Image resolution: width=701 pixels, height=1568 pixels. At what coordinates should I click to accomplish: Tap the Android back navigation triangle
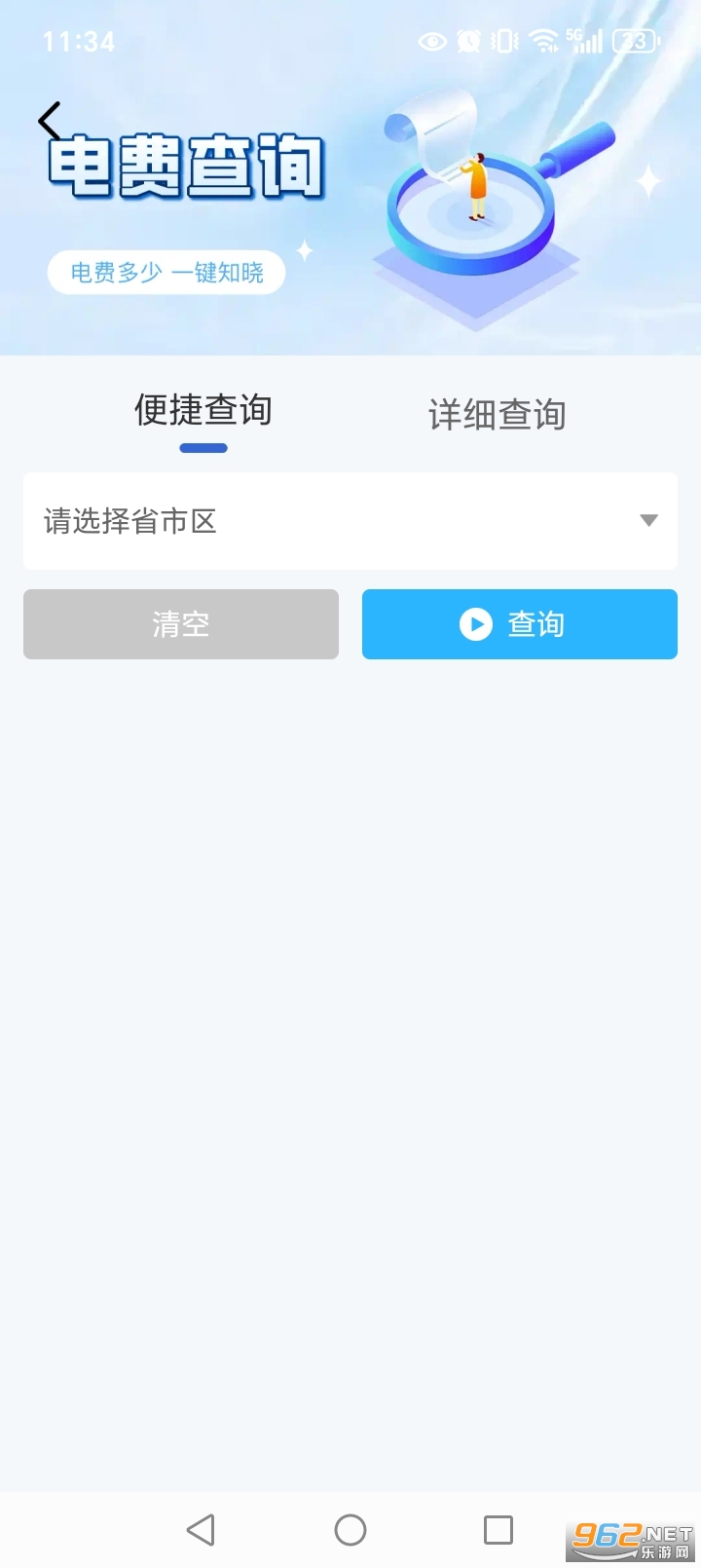click(x=201, y=1529)
